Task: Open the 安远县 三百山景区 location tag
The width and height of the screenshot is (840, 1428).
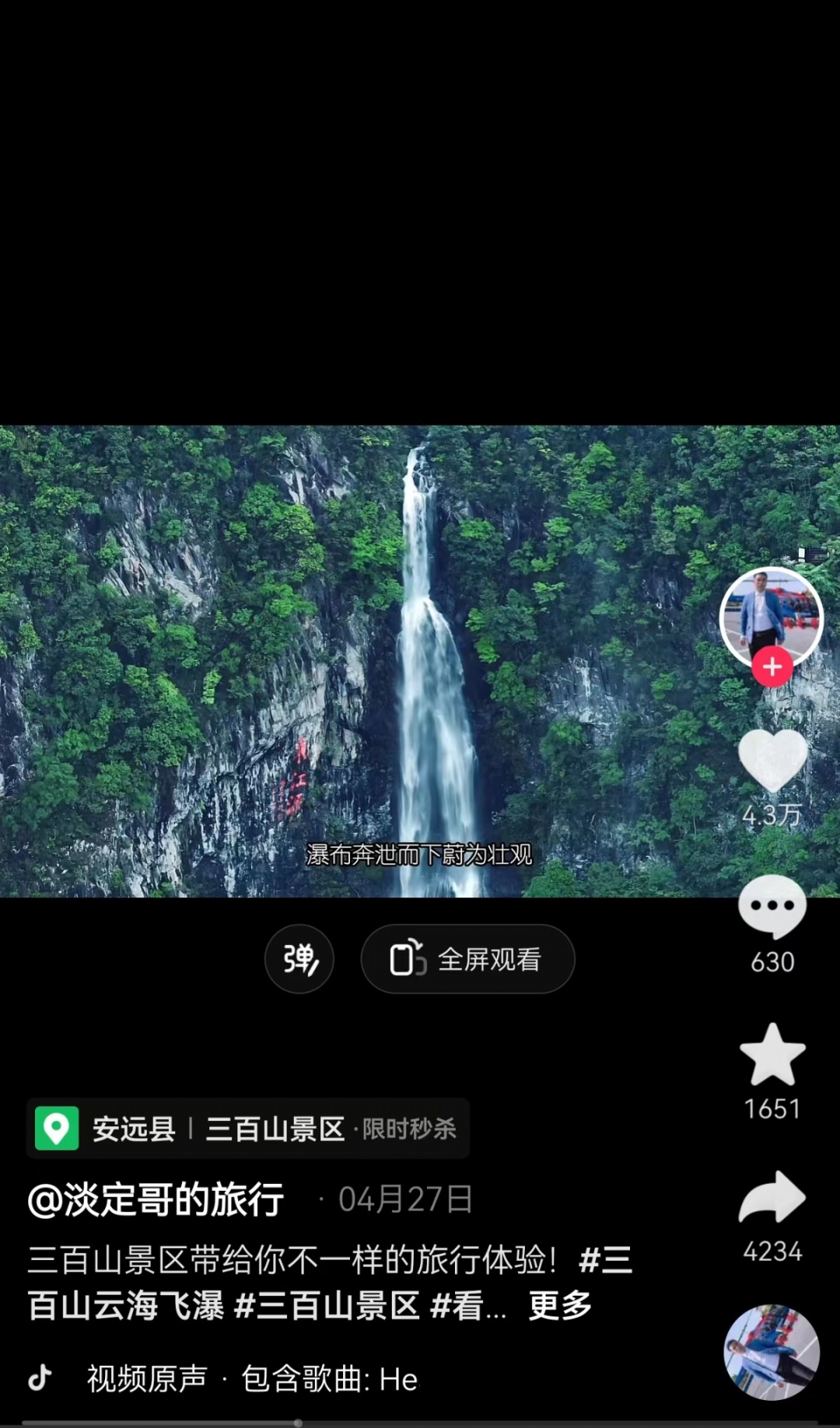Action: (247, 1129)
